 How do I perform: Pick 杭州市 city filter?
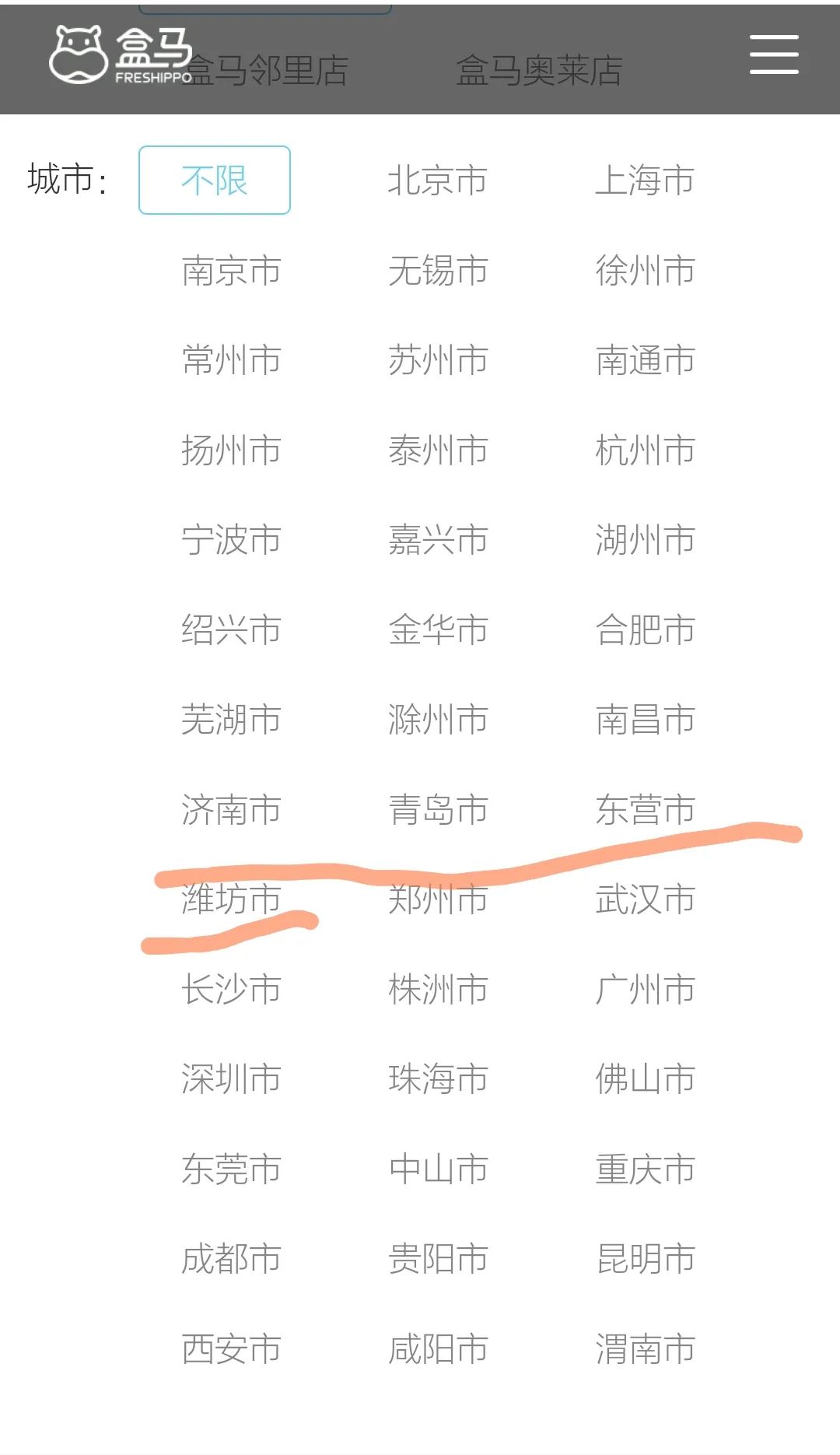645,451
